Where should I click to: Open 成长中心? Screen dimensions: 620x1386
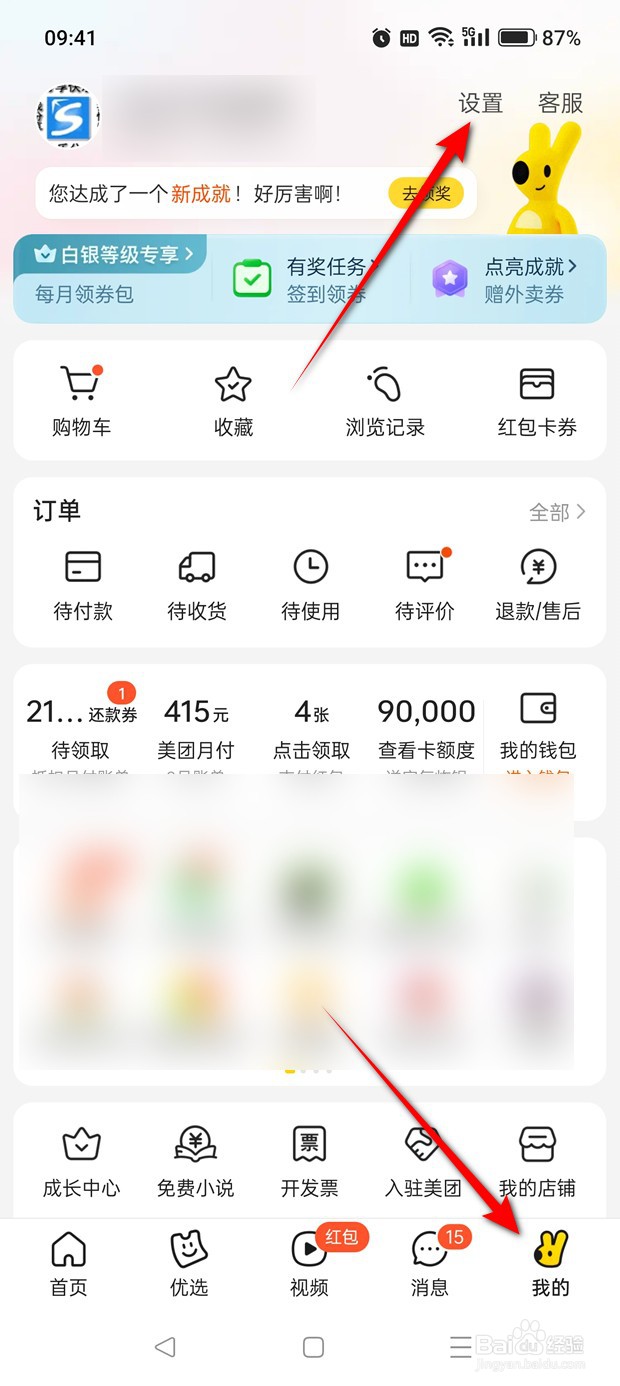click(x=81, y=1162)
